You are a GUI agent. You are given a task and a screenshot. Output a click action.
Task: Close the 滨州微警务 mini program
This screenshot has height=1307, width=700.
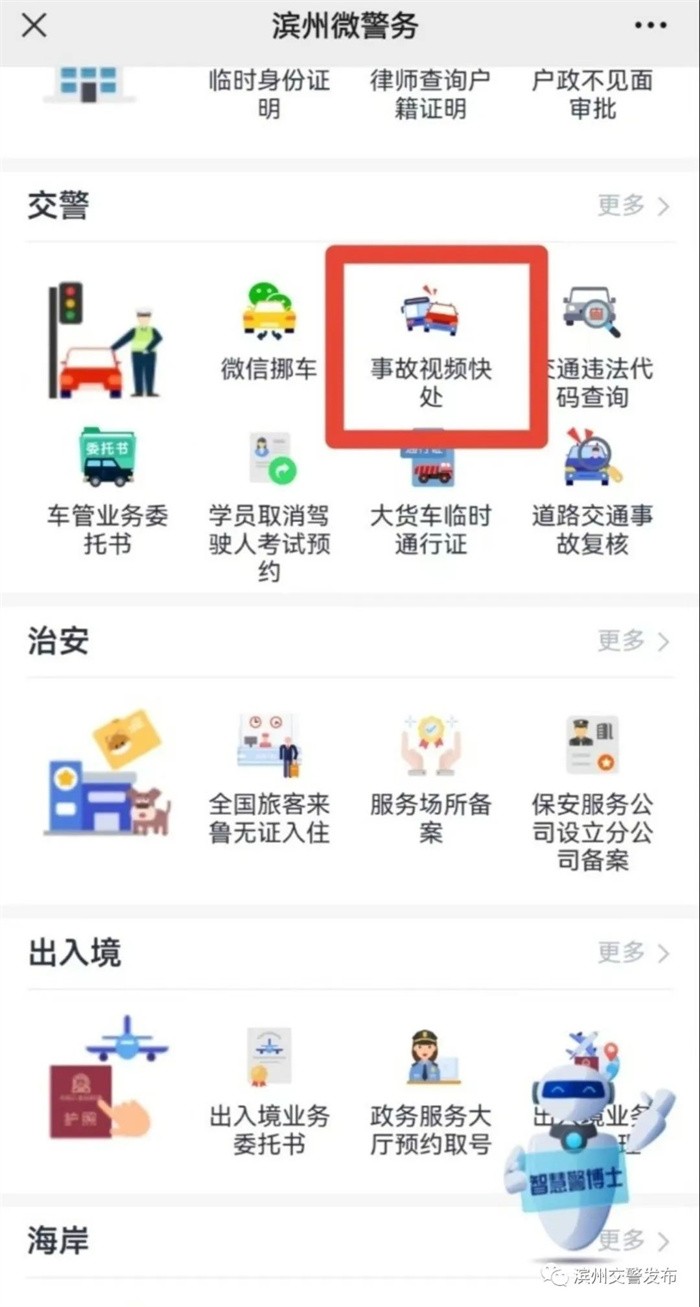[34, 27]
